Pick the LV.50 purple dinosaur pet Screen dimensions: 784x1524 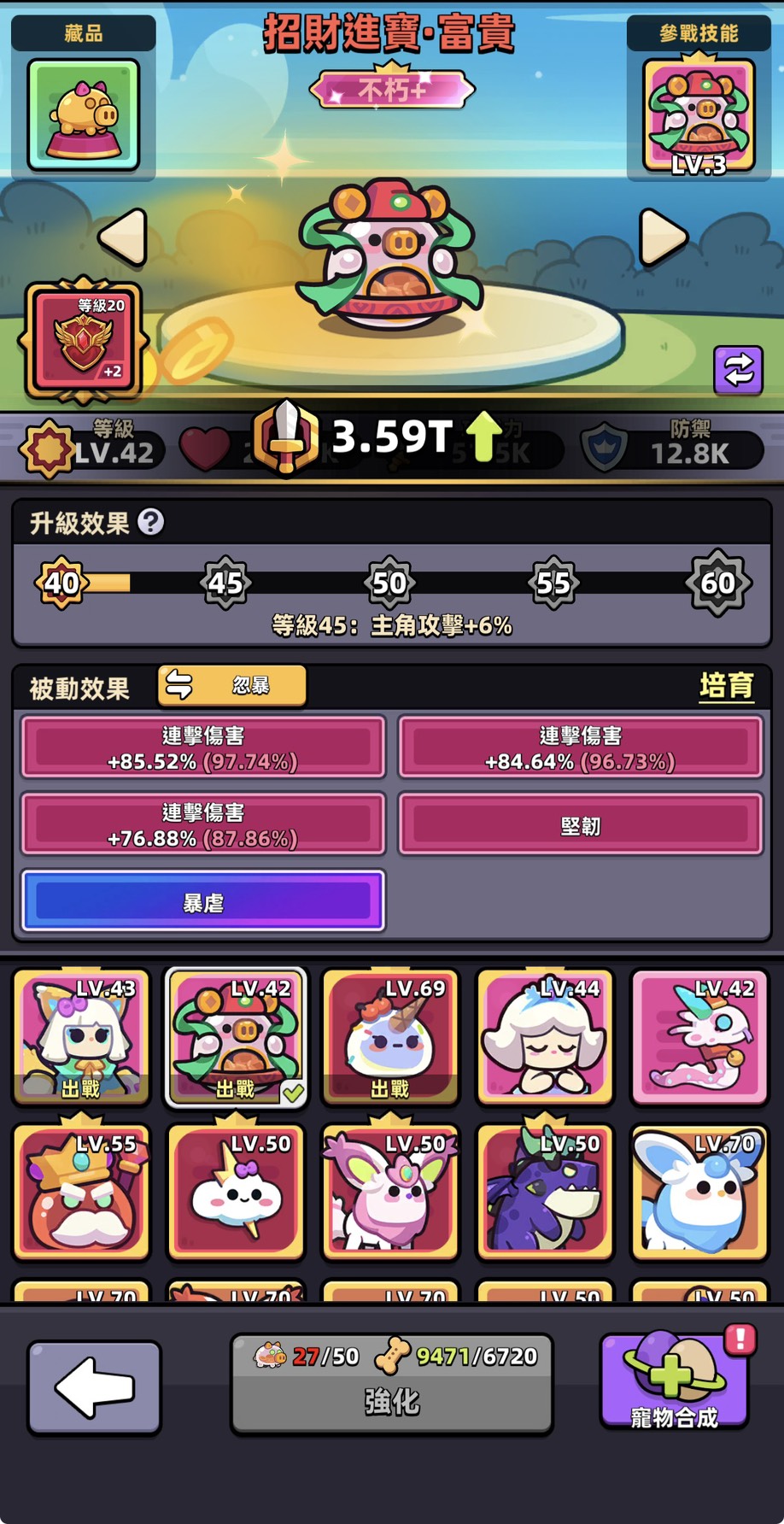545,1192
